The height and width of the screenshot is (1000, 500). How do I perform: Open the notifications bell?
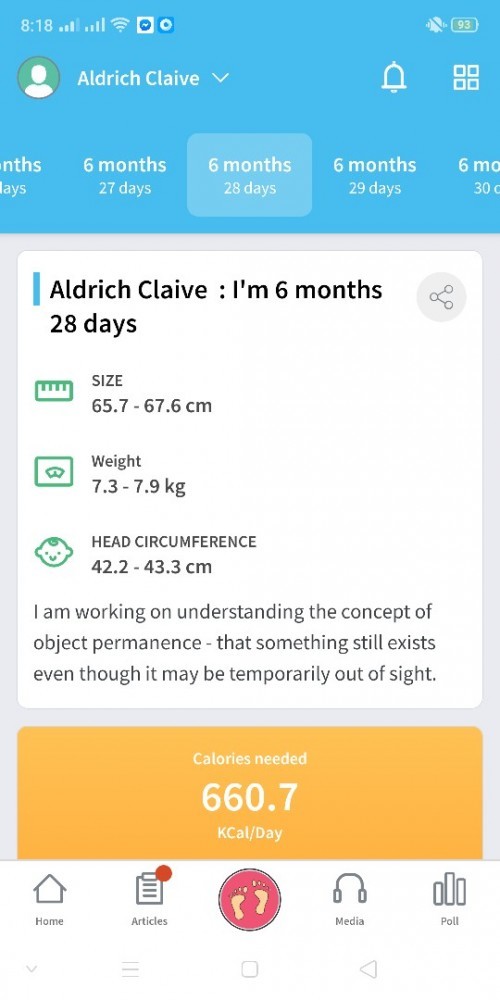point(393,78)
